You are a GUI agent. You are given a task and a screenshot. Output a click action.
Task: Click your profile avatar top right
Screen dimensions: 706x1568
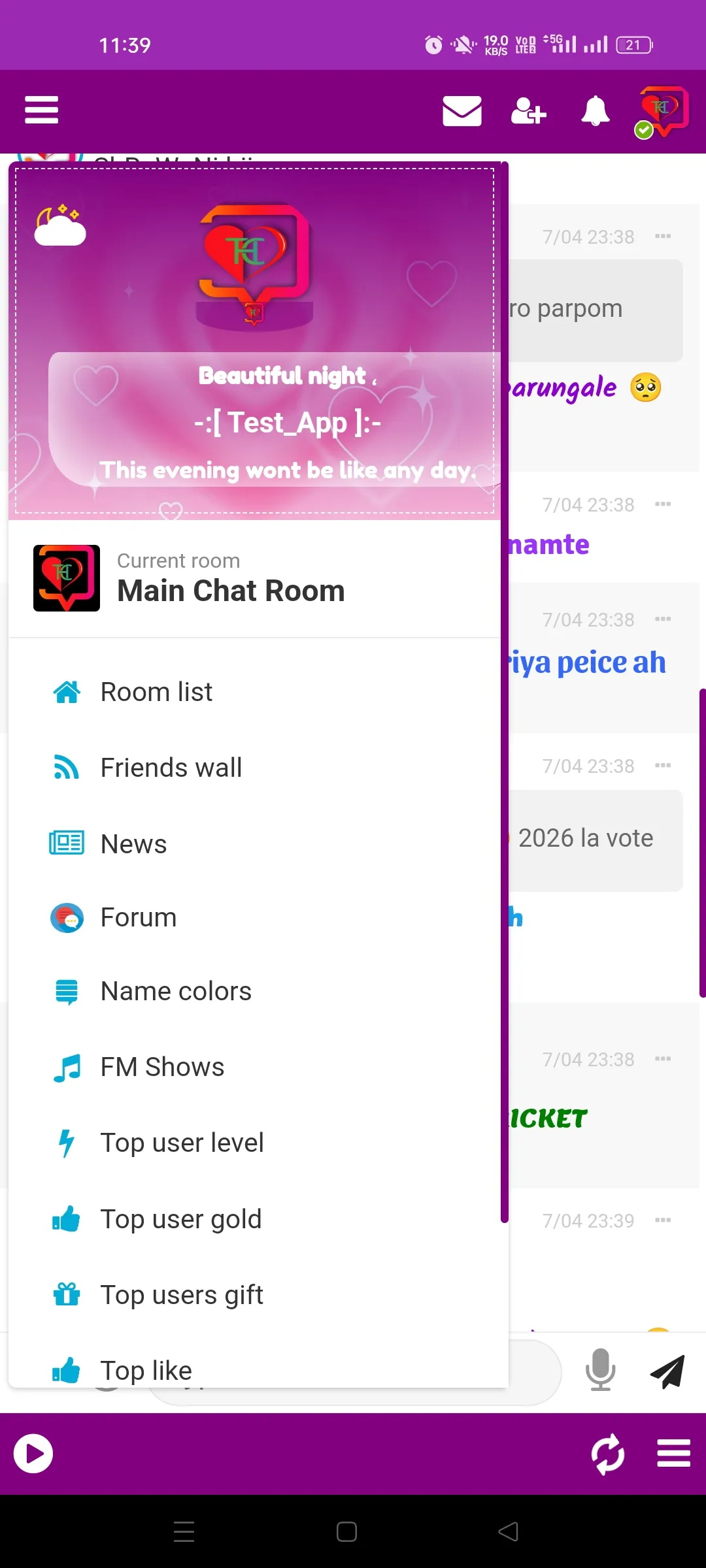[x=662, y=111]
